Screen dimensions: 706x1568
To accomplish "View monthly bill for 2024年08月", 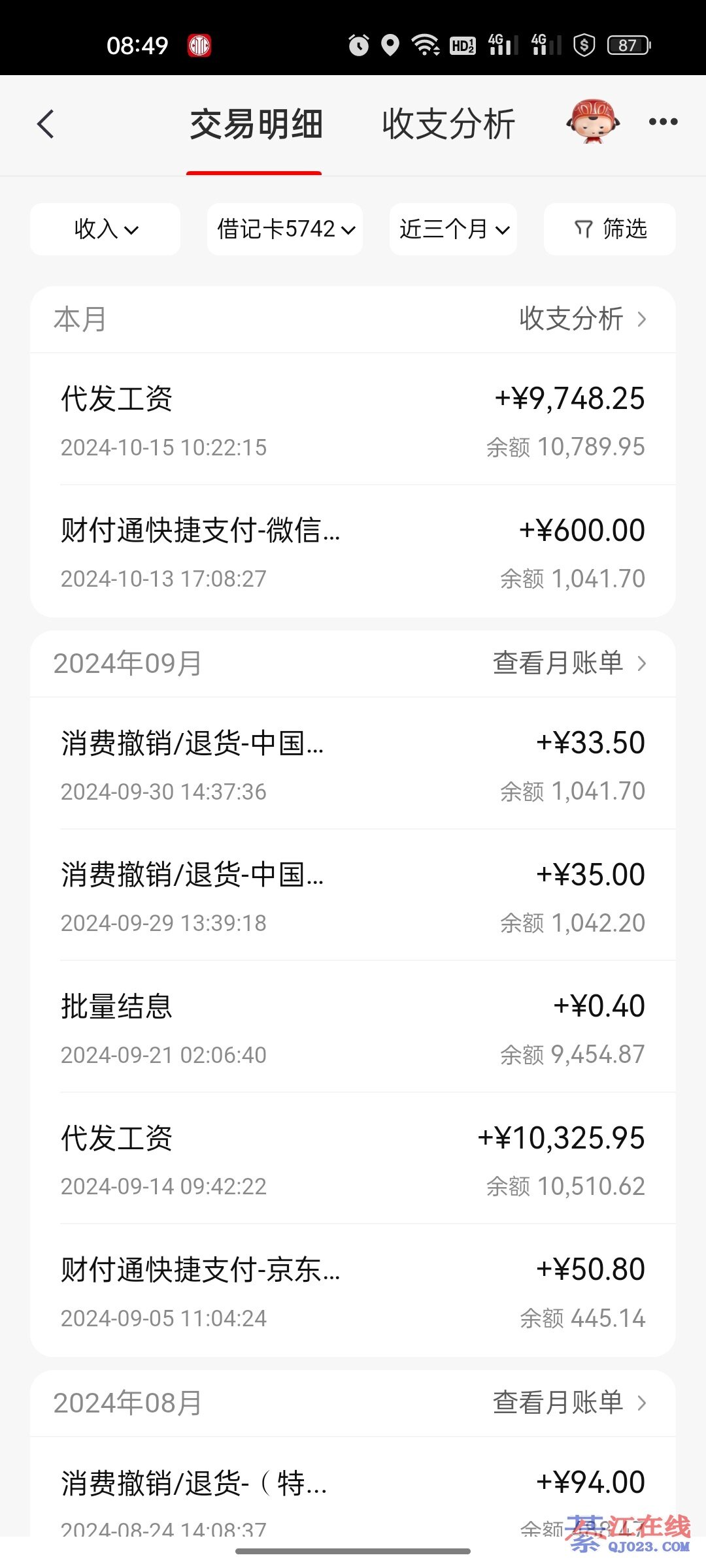I will pyautogui.click(x=569, y=1403).
